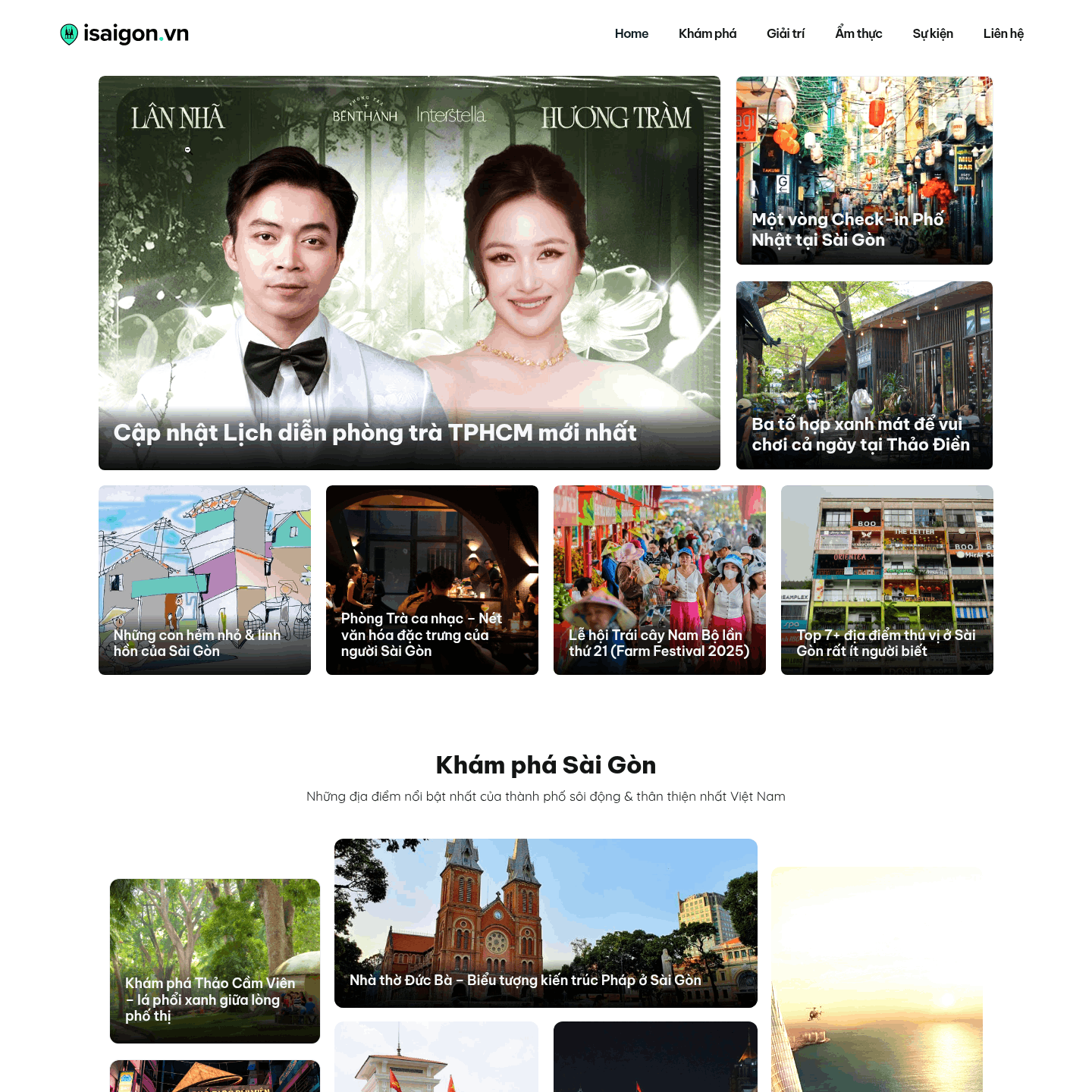This screenshot has width=1092, height=1092.
Task: Open Ba tổ hợp xanh mát Thảo Điền
Action: (864, 375)
